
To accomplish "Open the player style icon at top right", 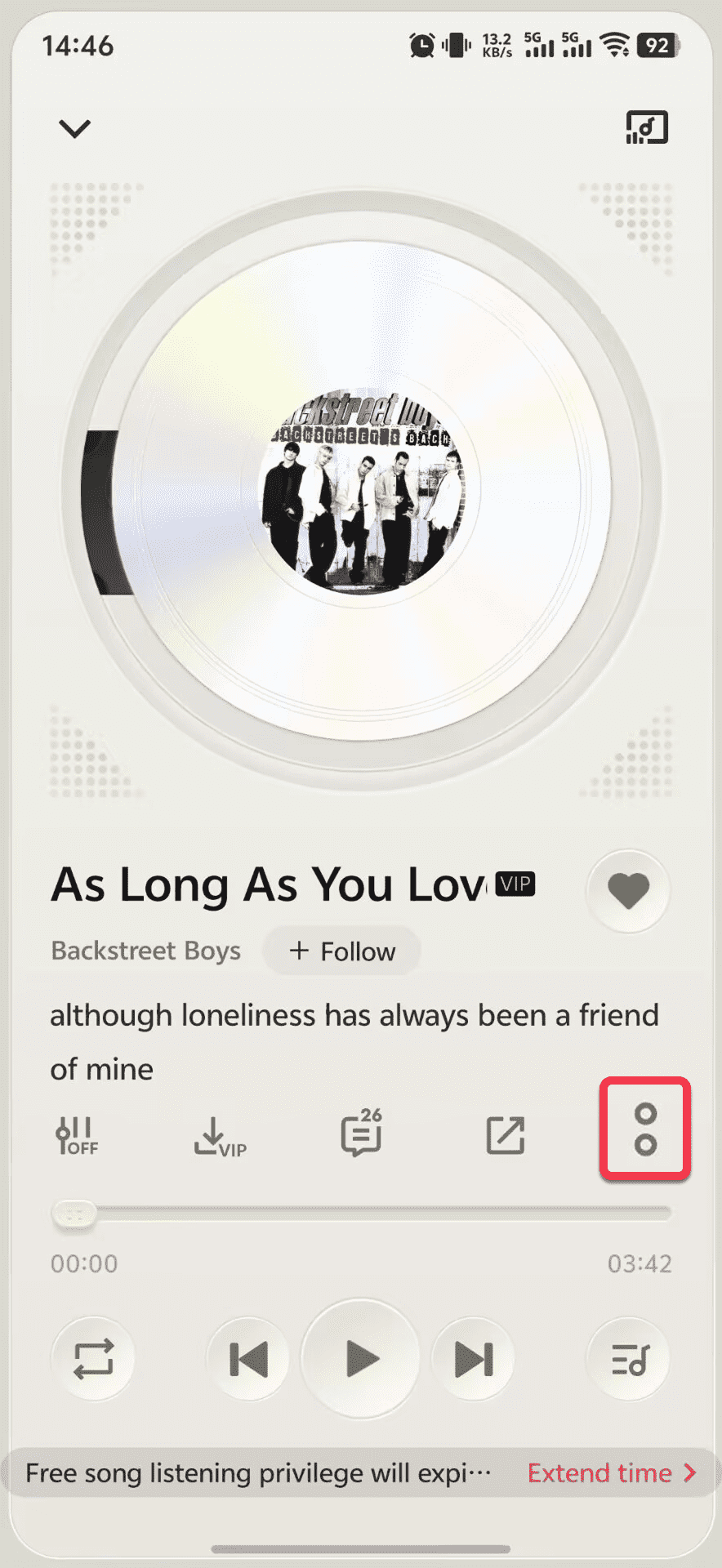I will tap(647, 127).
